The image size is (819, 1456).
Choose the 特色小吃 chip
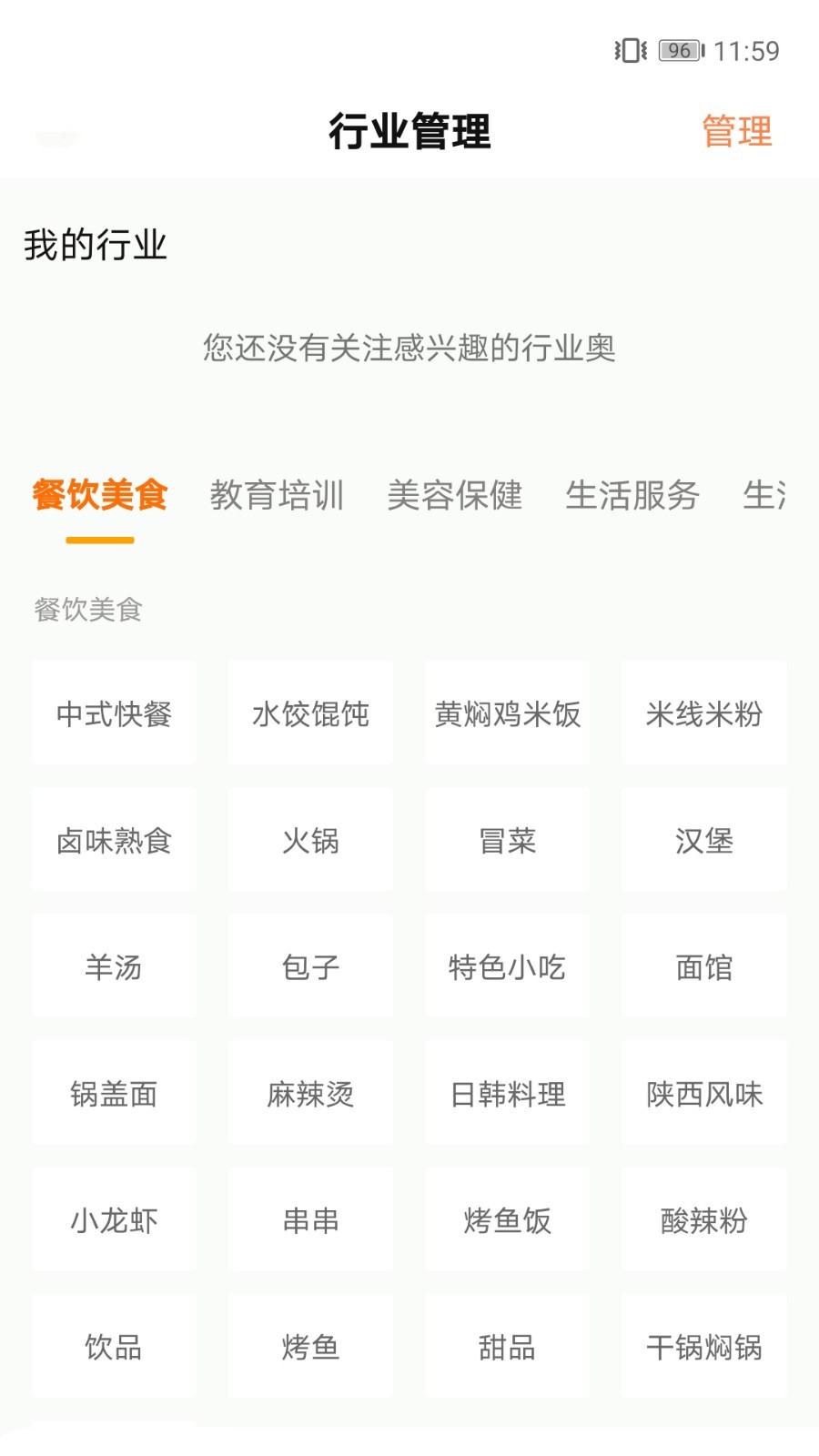click(507, 966)
